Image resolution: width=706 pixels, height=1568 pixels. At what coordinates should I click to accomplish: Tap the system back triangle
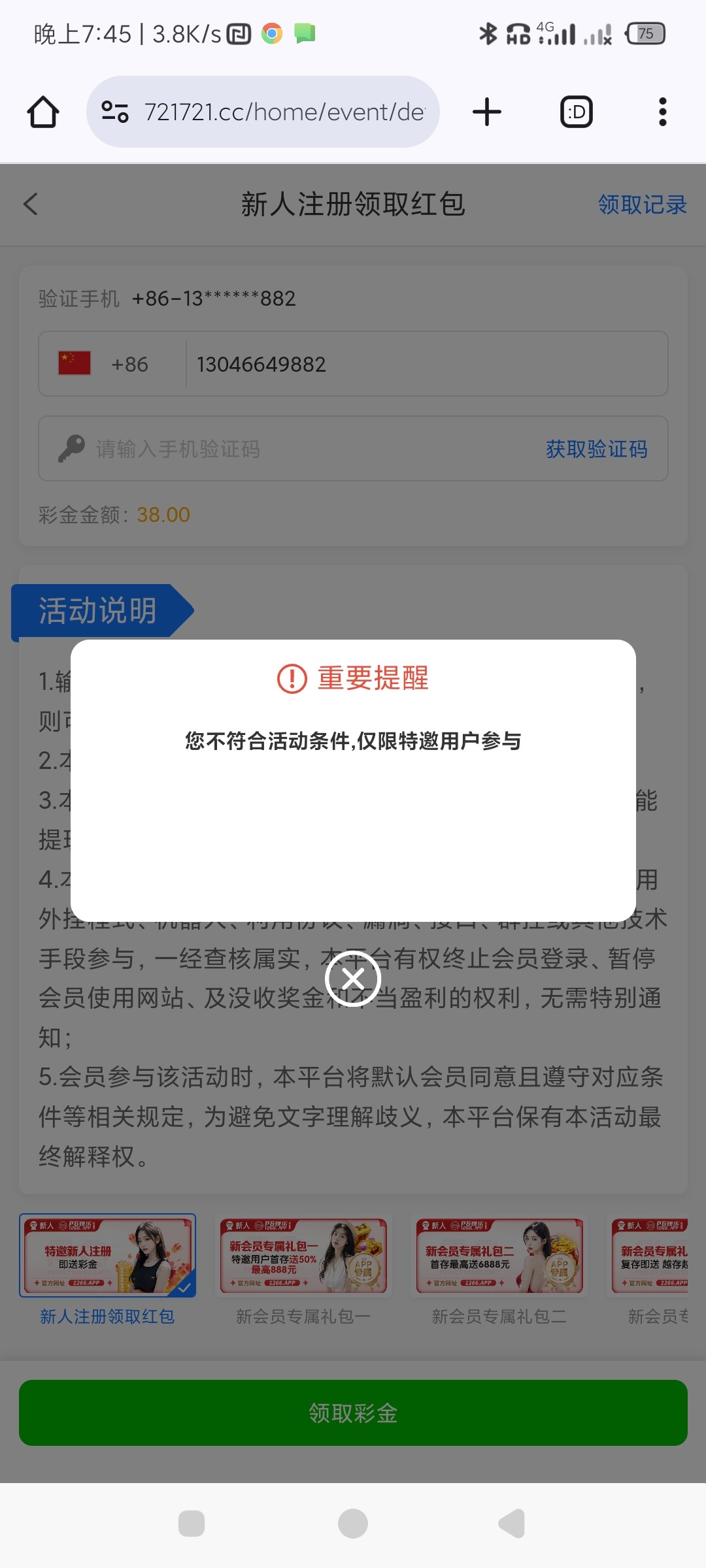click(512, 1524)
